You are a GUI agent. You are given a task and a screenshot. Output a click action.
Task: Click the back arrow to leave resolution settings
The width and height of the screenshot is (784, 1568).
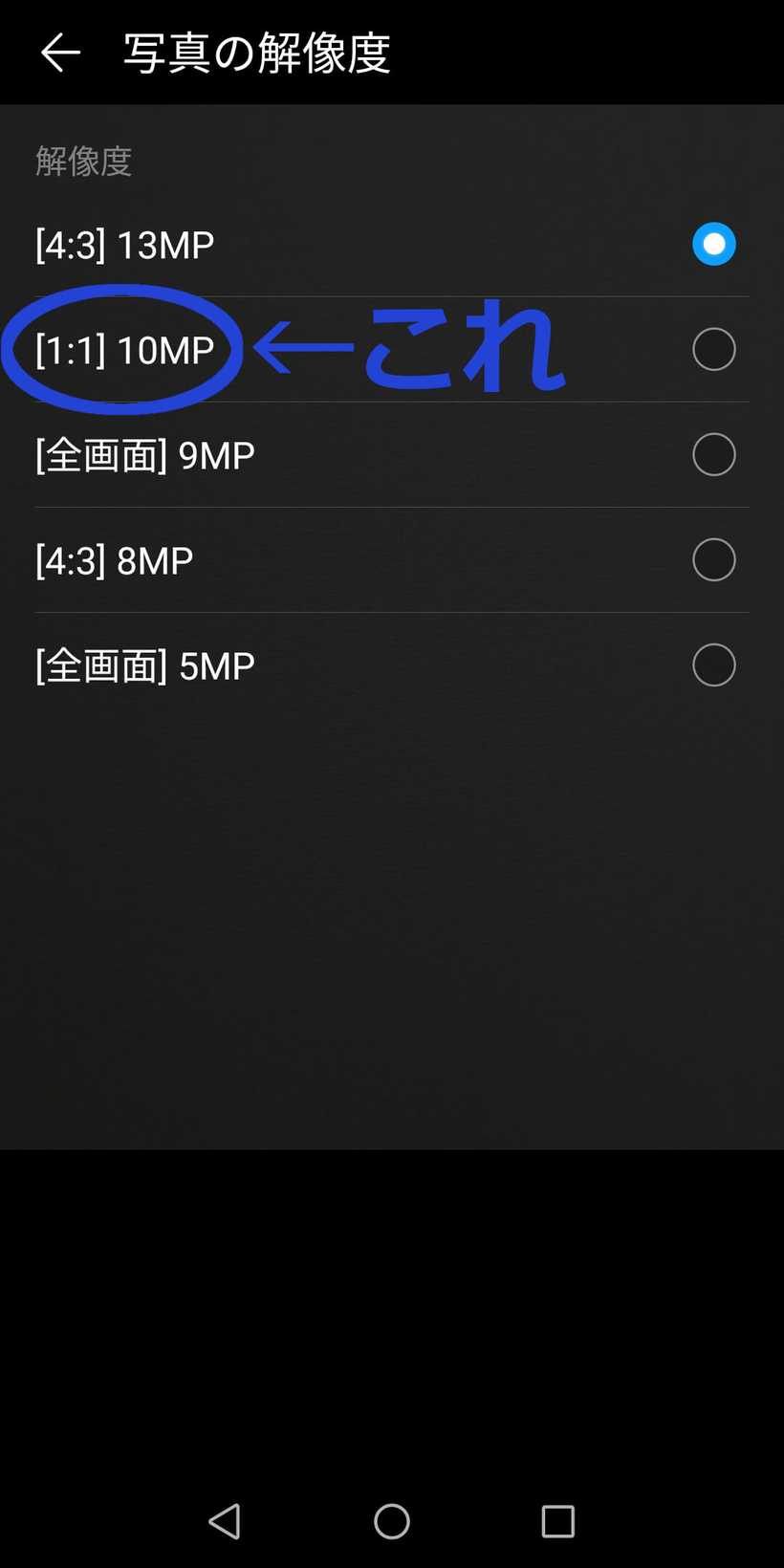tap(59, 53)
